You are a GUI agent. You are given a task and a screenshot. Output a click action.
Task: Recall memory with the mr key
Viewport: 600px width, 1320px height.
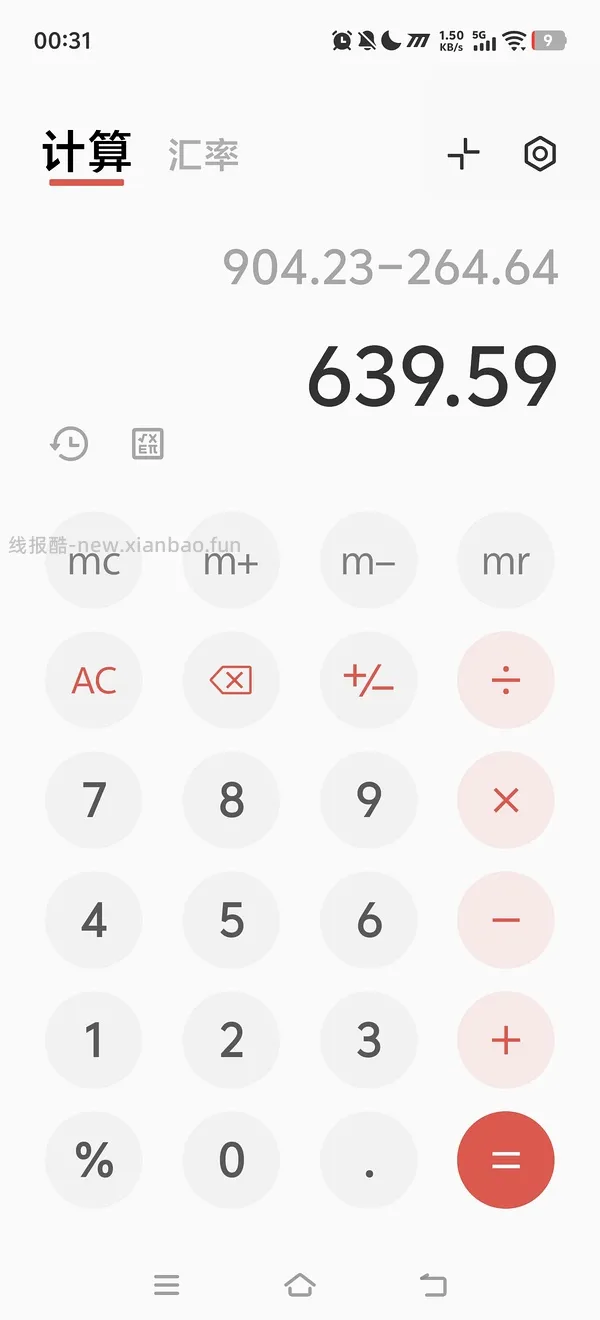[506, 561]
